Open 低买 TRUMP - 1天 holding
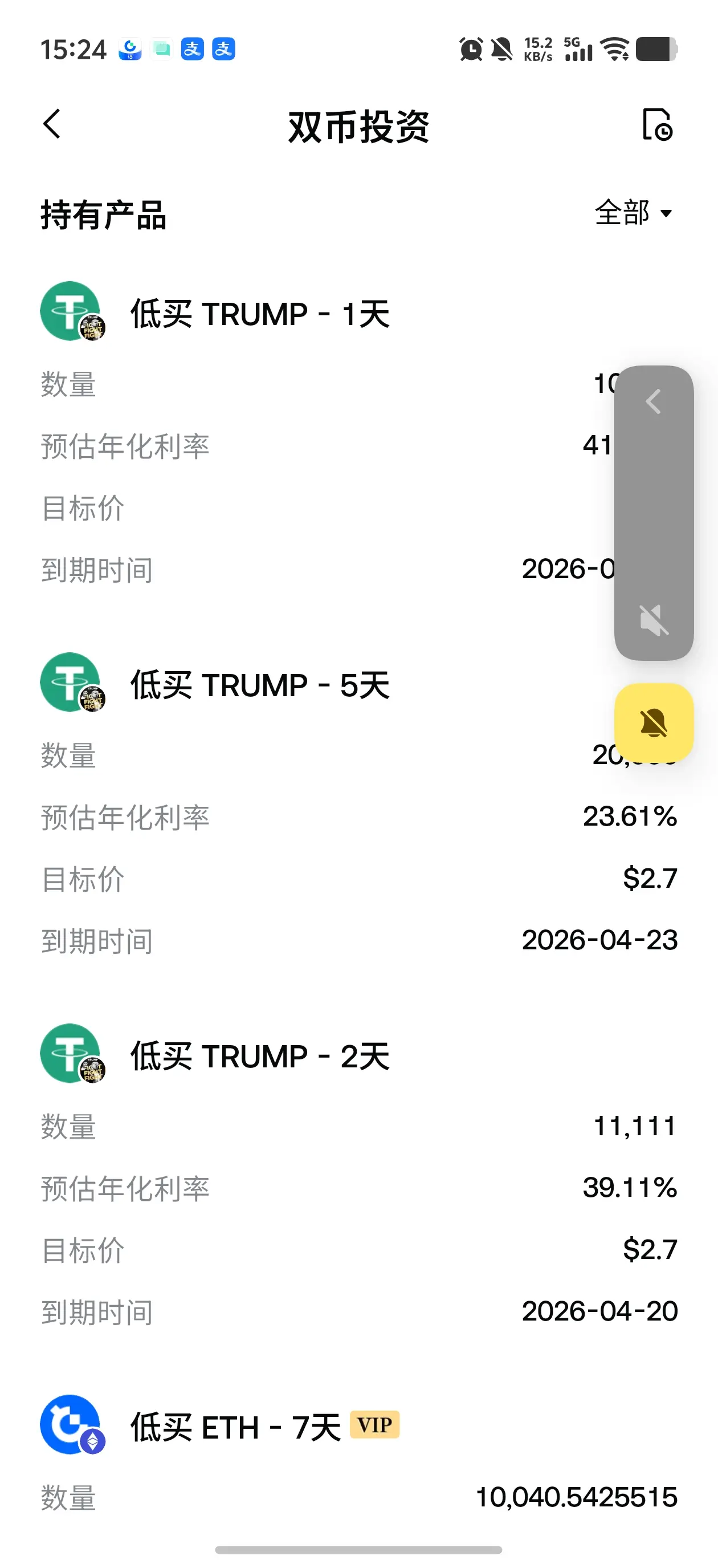Screen dimensions: 718x1568 tap(260, 314)
